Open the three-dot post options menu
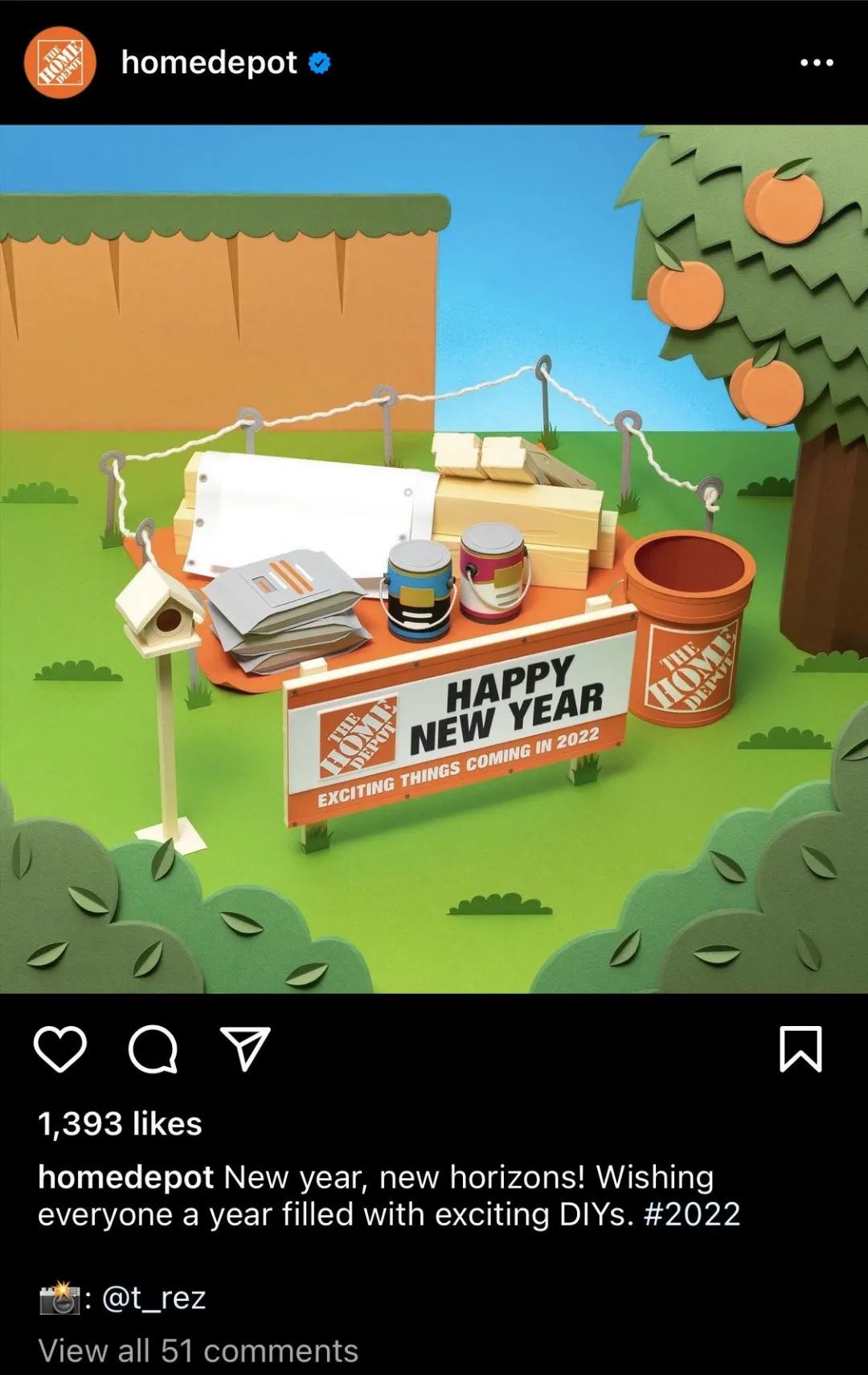Image resolution: width=868 pixels, height=1375 pixels. click(x=817, y=63)
